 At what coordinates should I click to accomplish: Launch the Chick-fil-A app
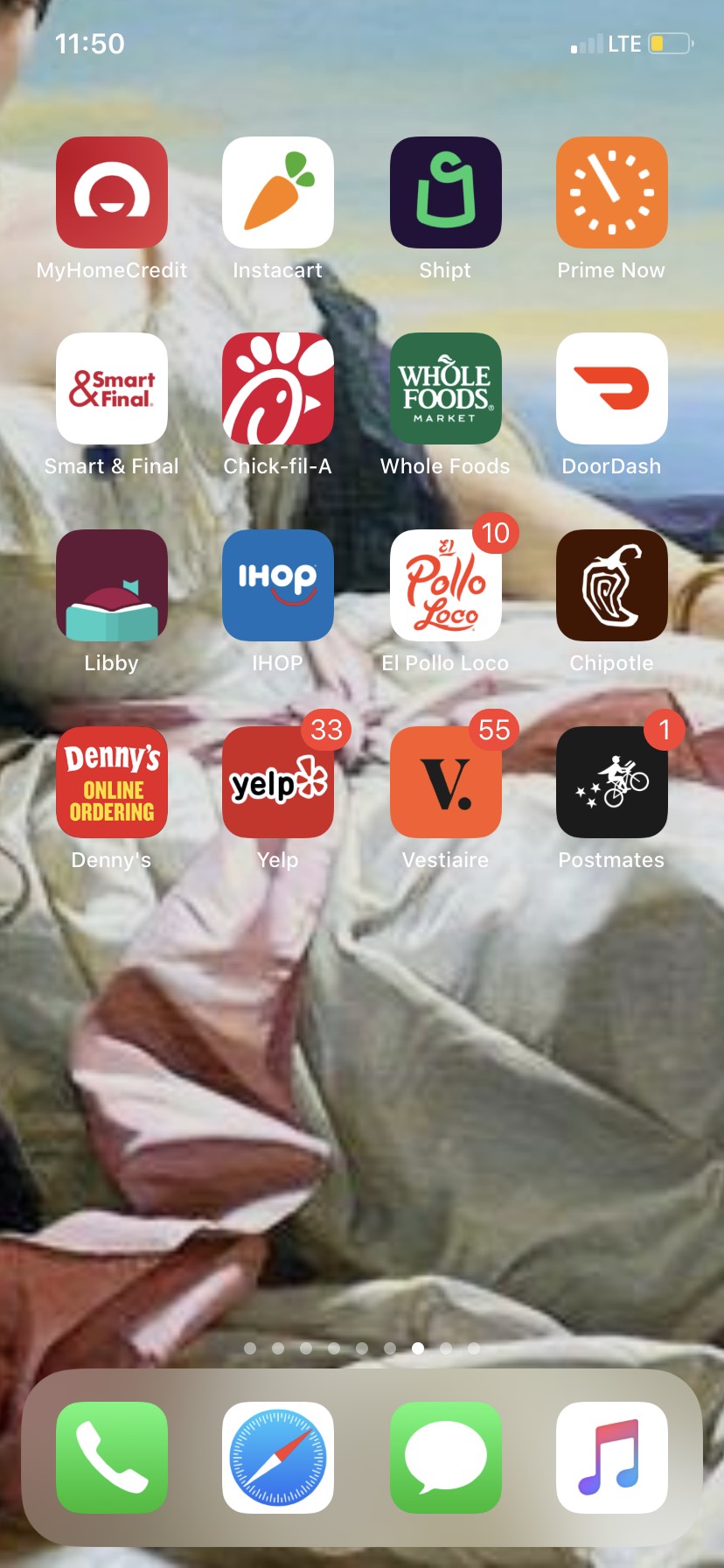point(278,388)
